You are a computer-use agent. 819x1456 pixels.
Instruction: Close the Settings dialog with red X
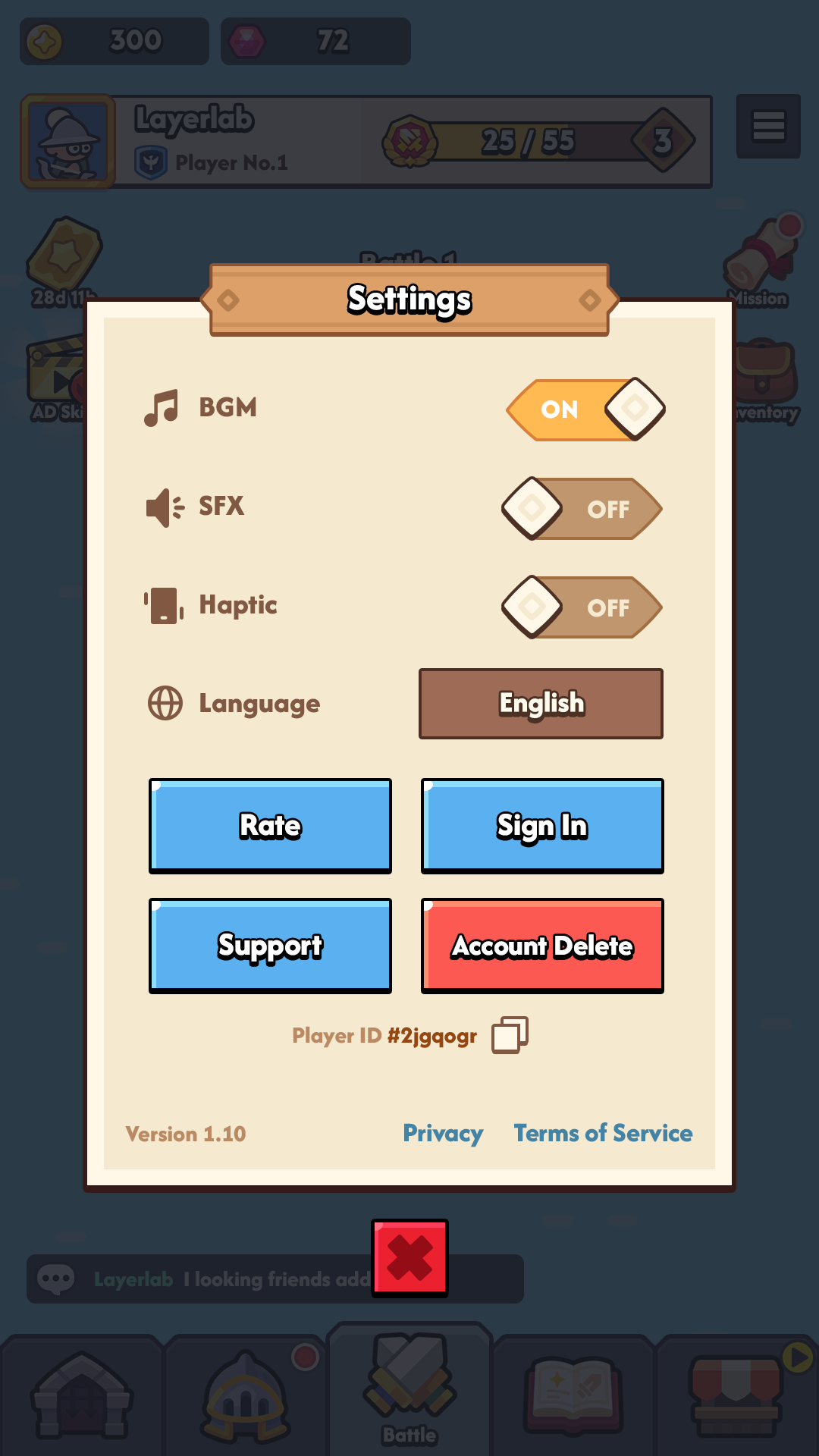click(409, 1258)
